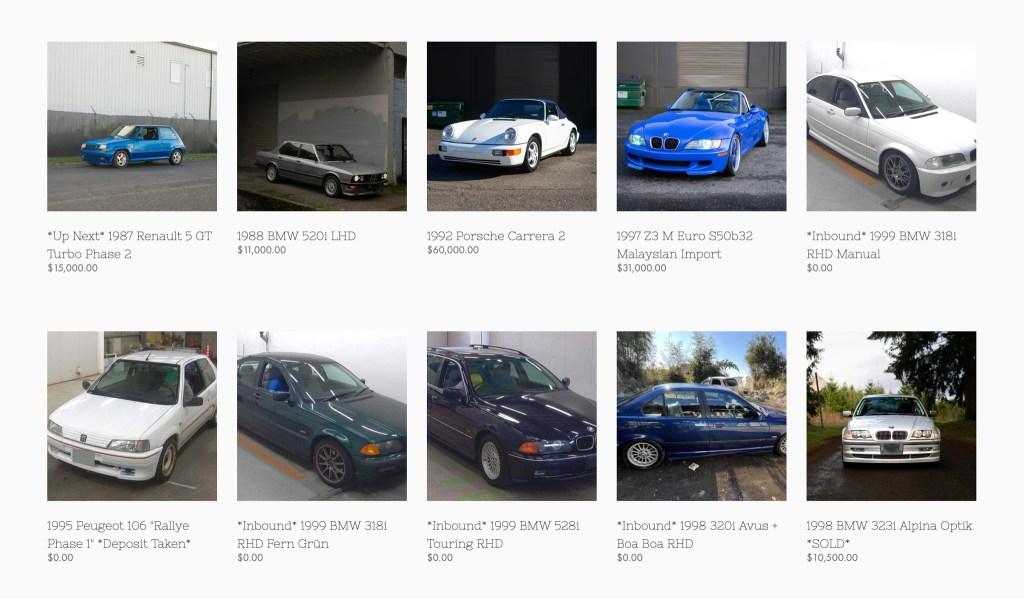The height and width of the screenshot is (599, 1024).
Task: Open the 1999 BMW 318i RHD Manual listing
Action: pyautogui.click(x=891, y=126)
